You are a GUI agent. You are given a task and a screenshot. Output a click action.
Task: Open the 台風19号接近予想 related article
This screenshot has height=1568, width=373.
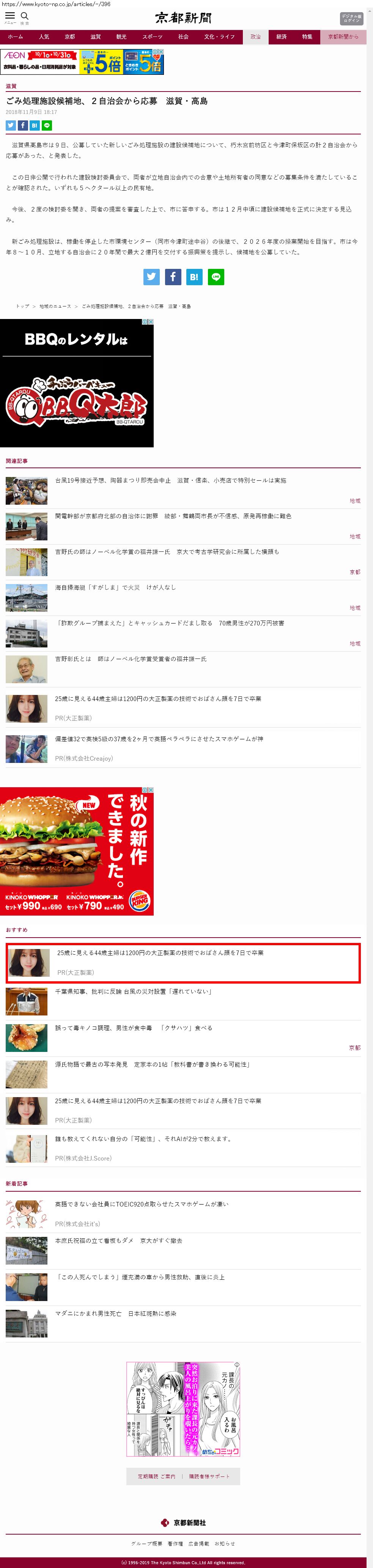click(x=170, y=481)
